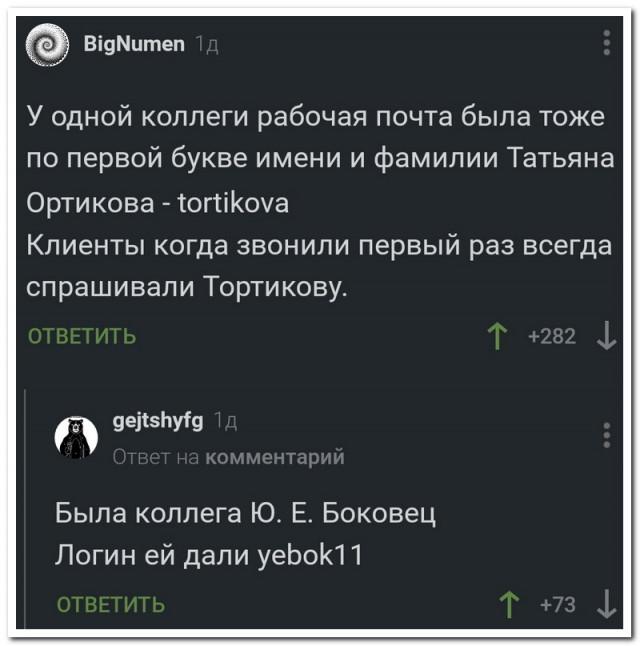This screenshot has height=646, width=640.
Task: Upvote BigNumen's comment
Action: tap(496, 337)
